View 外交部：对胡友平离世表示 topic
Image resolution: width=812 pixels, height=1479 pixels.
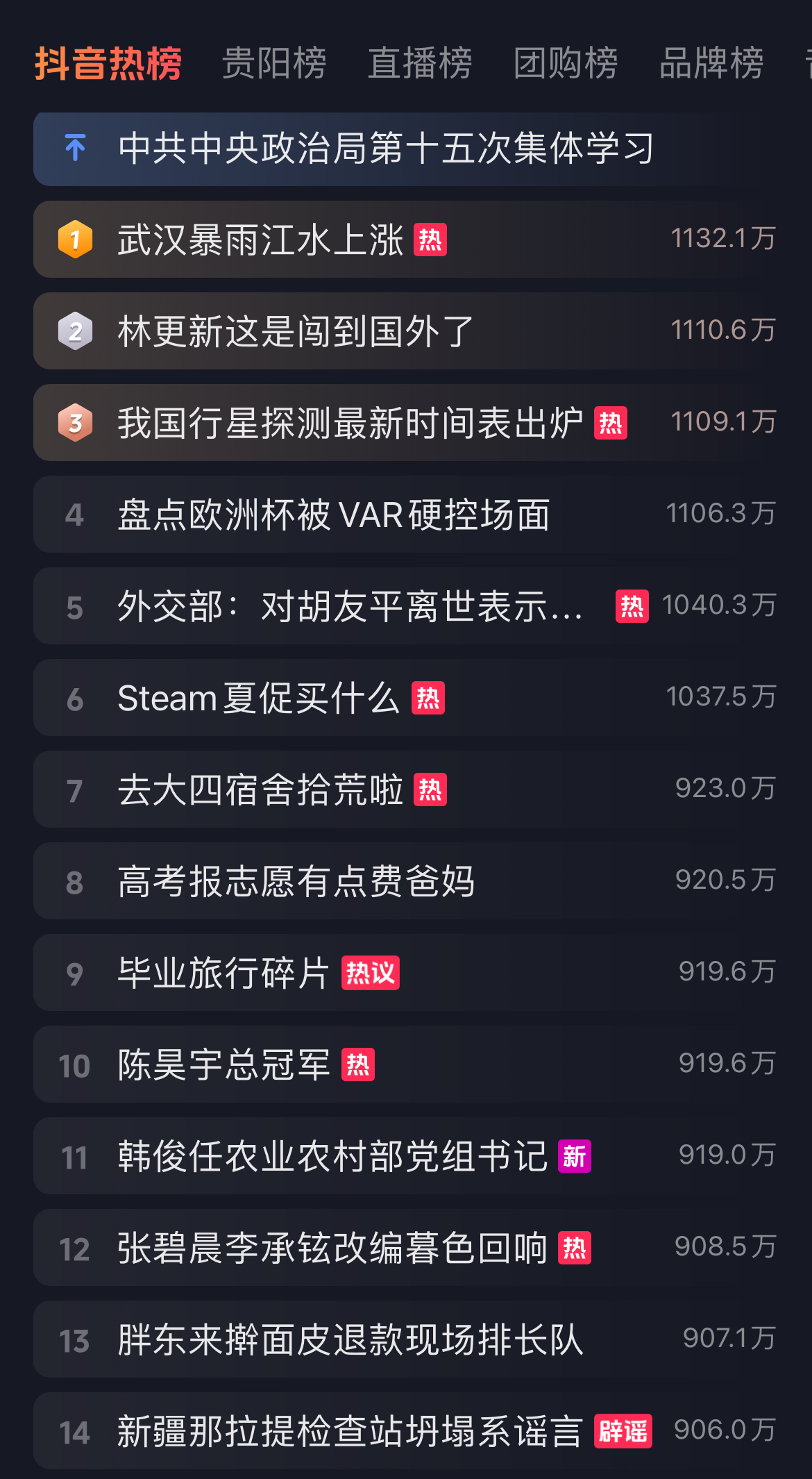[350, 607]
